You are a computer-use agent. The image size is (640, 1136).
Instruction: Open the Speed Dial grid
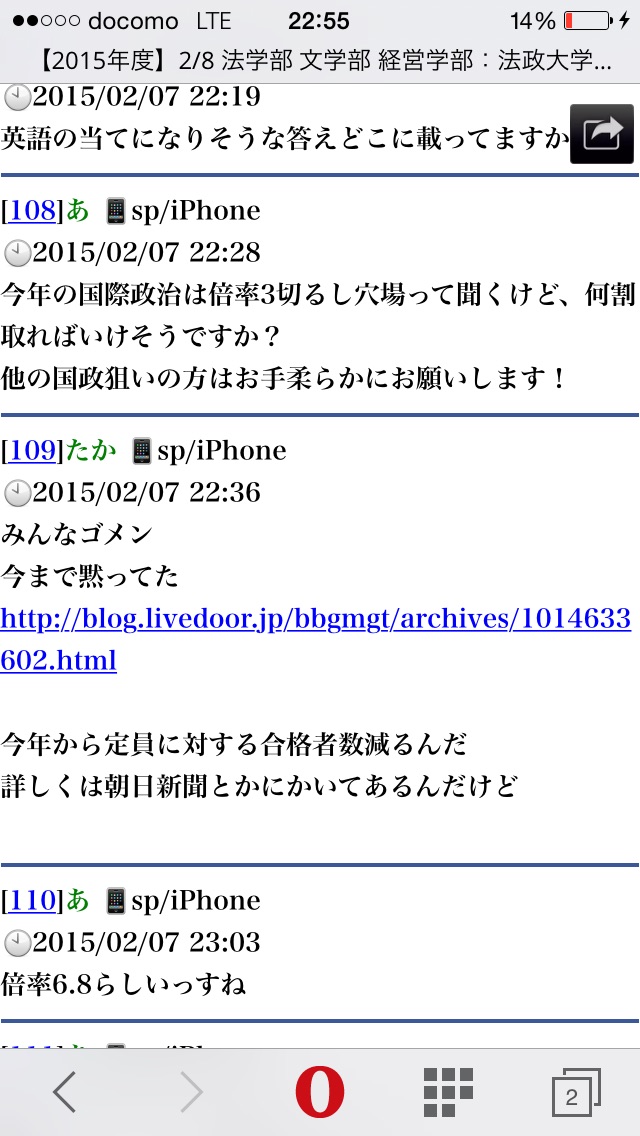pyautogui.click(x=448, y=1093)
